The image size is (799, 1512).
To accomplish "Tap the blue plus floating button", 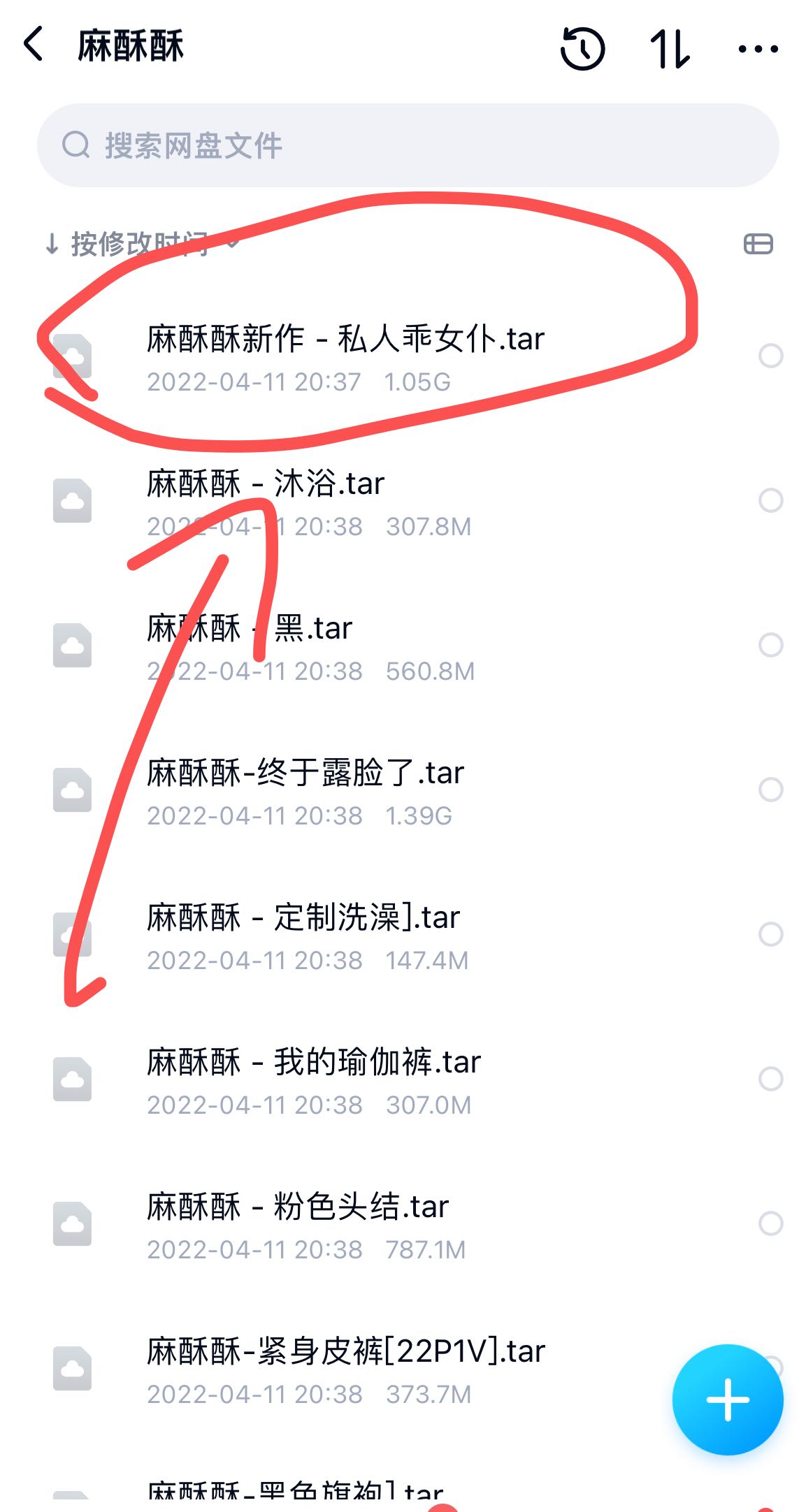I will (x=728, y=1400).
